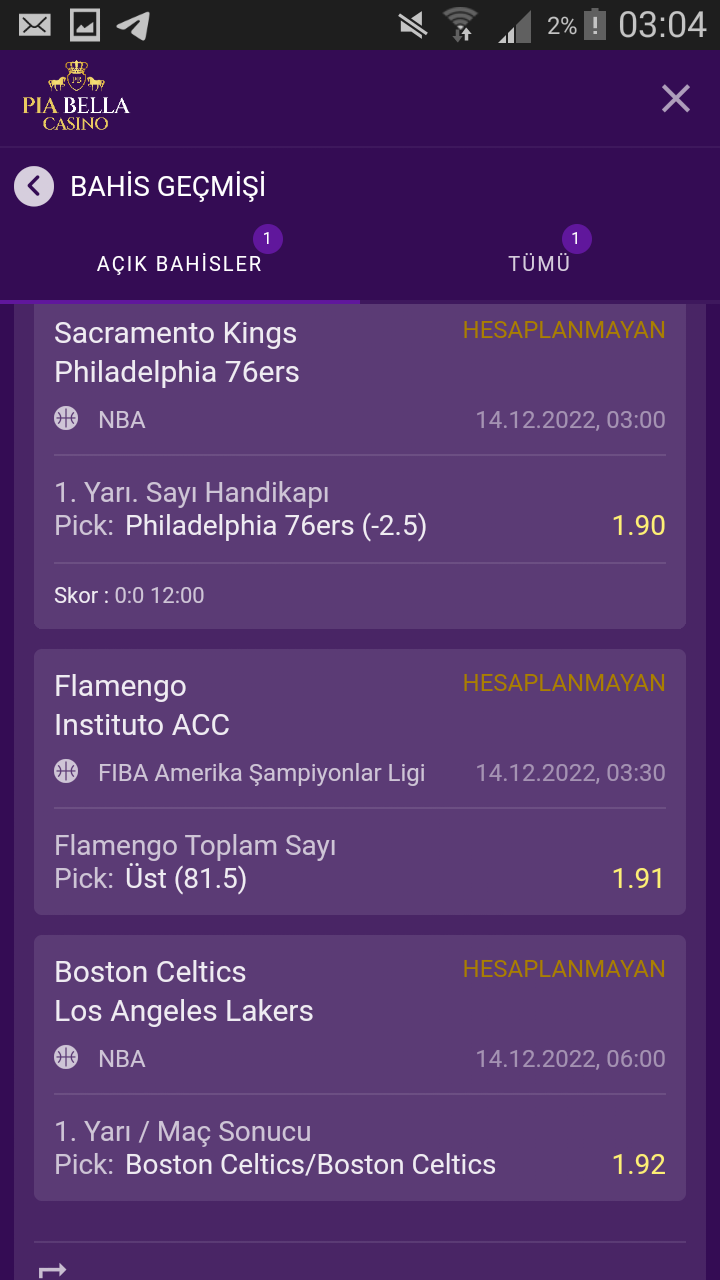
Task: Open the Sacramento Kings vs Philadelphia 76ers bet
Action: pyautogui.click(x=360, y=466)
